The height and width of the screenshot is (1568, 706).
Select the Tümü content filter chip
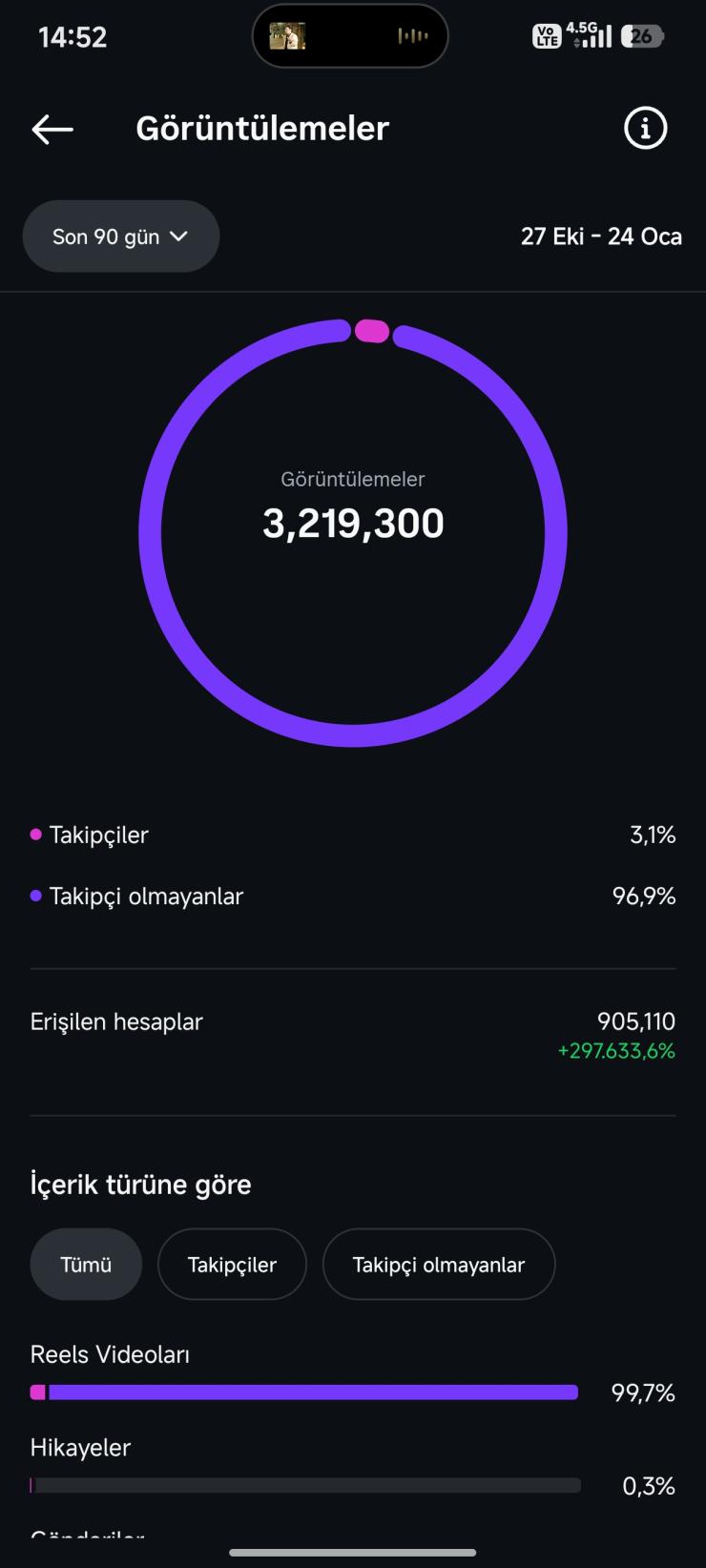pyautogui.click(x=86, y=1265)
